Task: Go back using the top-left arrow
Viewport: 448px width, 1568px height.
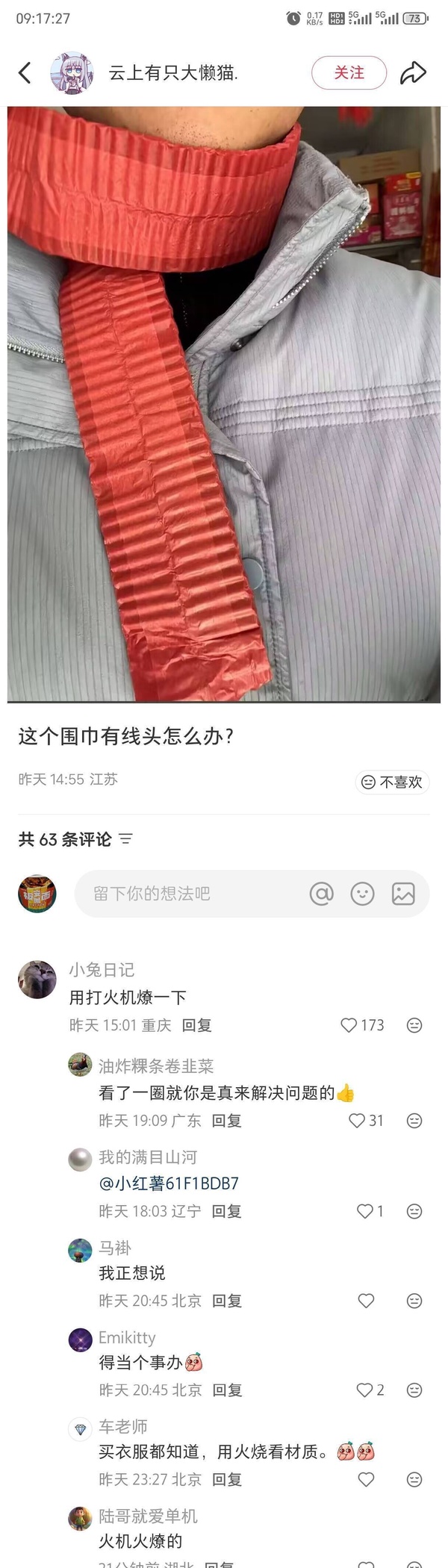Action: (x=25, y=72)
